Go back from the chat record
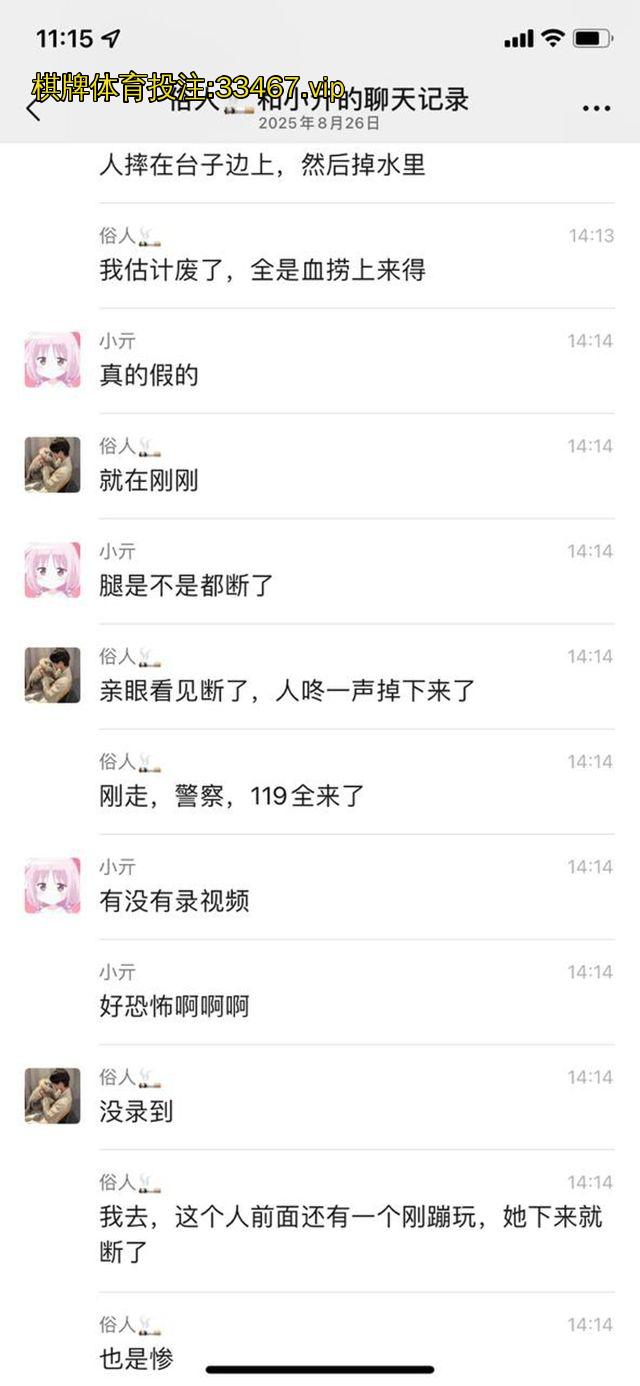 coord(33,108)
